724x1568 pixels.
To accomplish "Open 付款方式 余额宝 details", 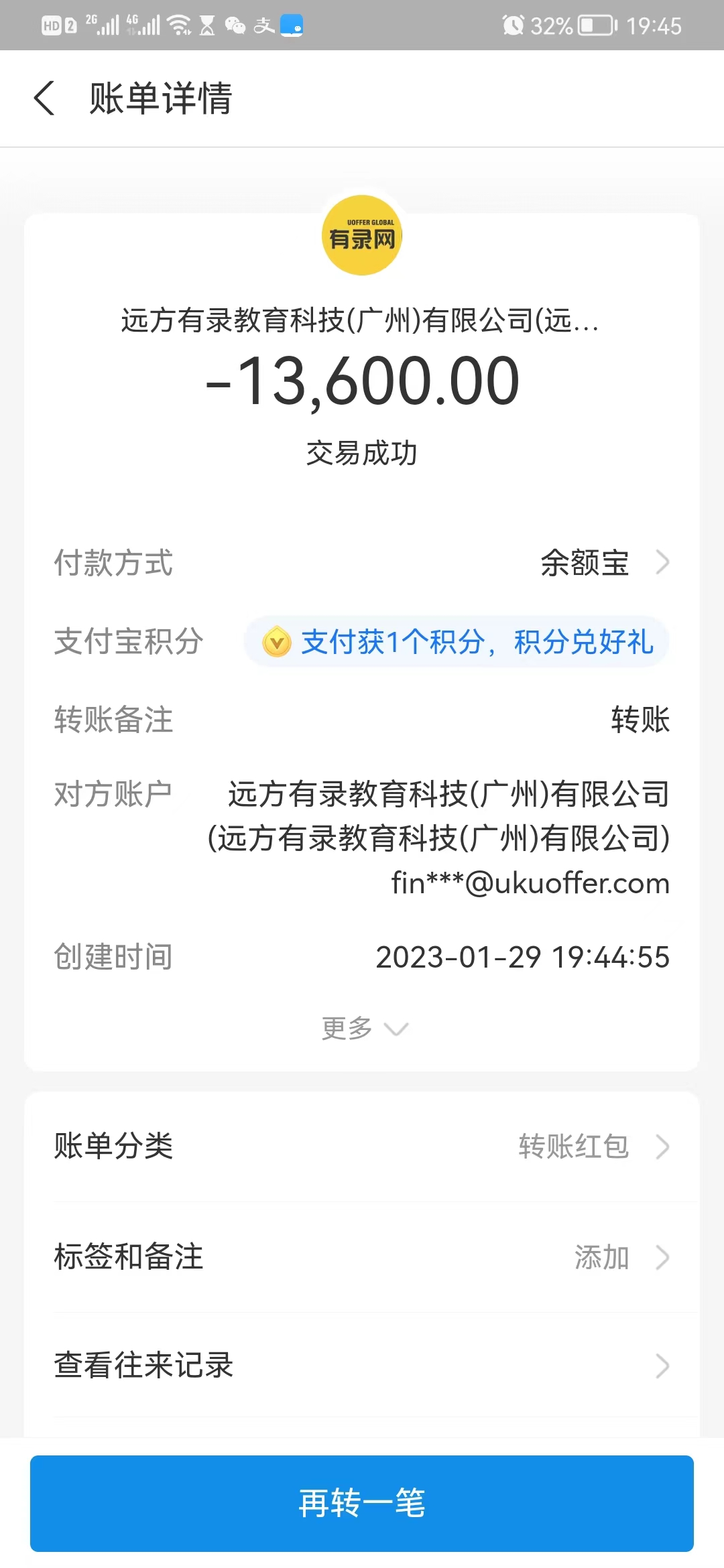I will (x=603, y=563).
